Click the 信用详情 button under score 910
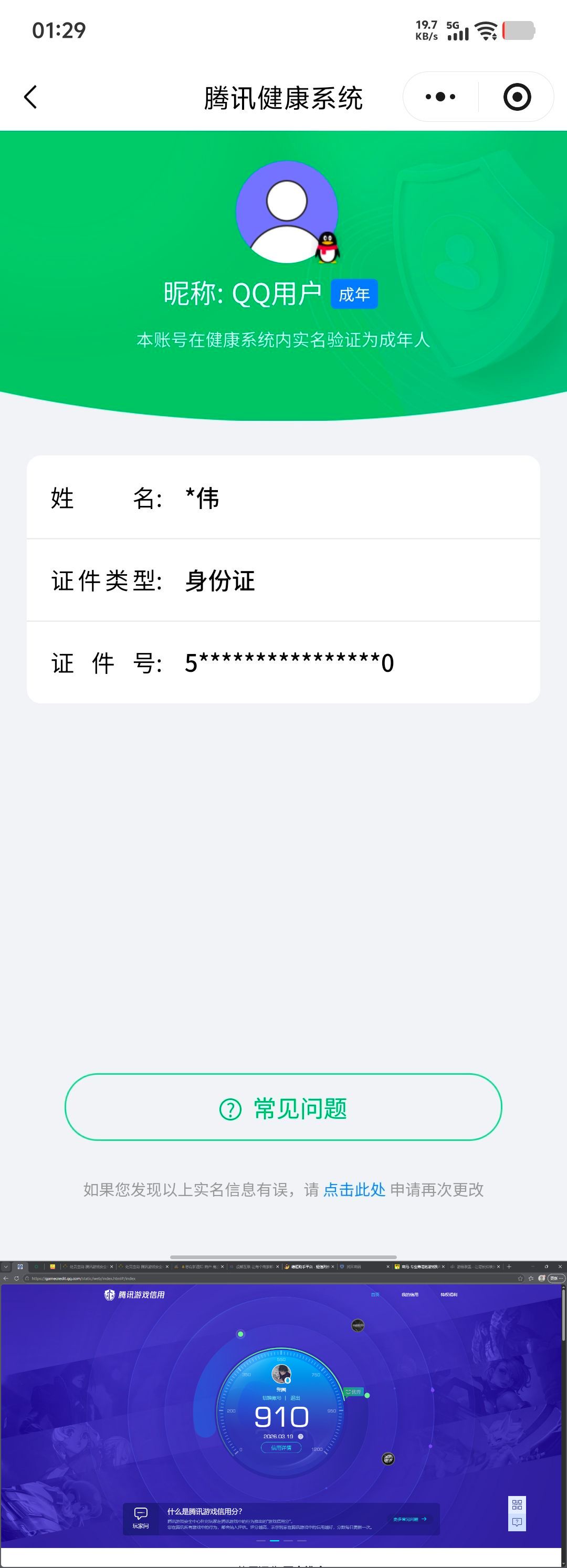The width and height of the screenshot is (567, 1568). coord(282,1448)
